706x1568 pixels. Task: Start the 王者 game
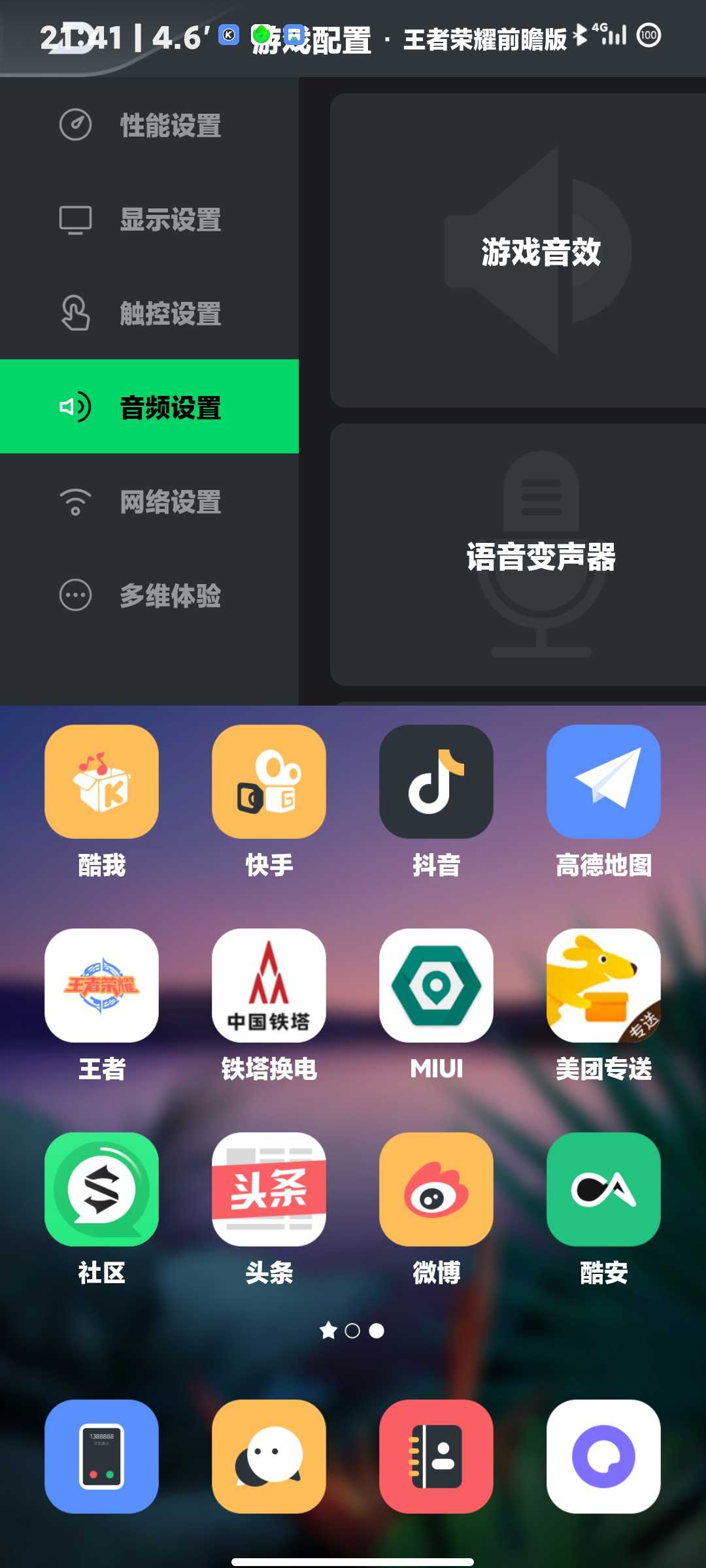tap(101, 985)
